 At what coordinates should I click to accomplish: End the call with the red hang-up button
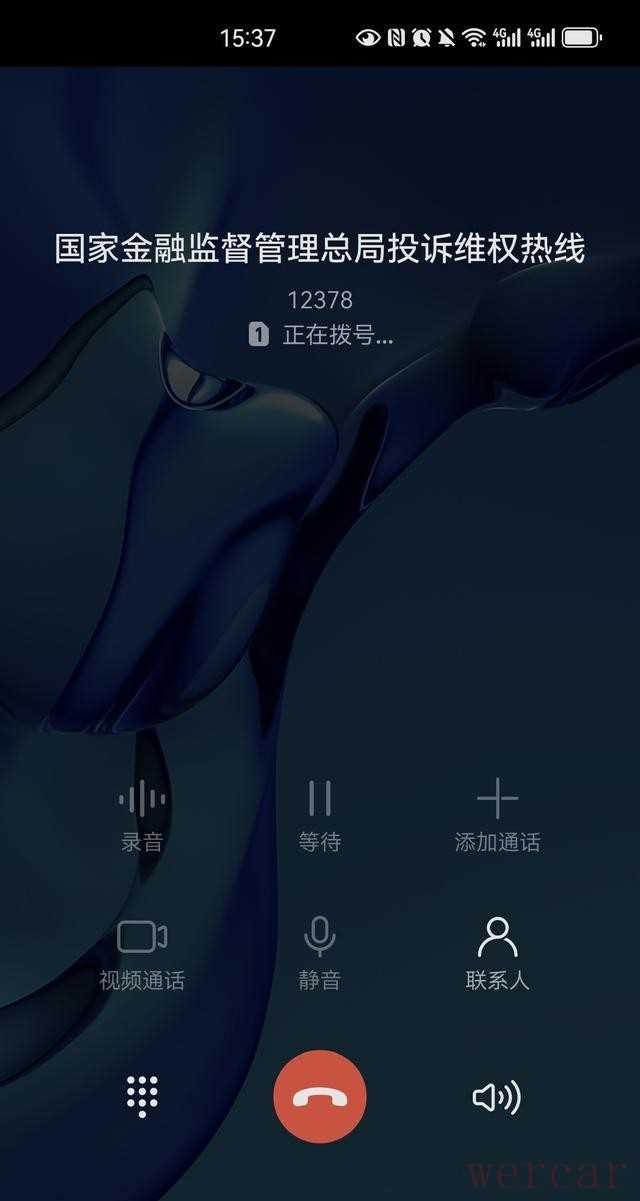click(x=320, y=1096)
